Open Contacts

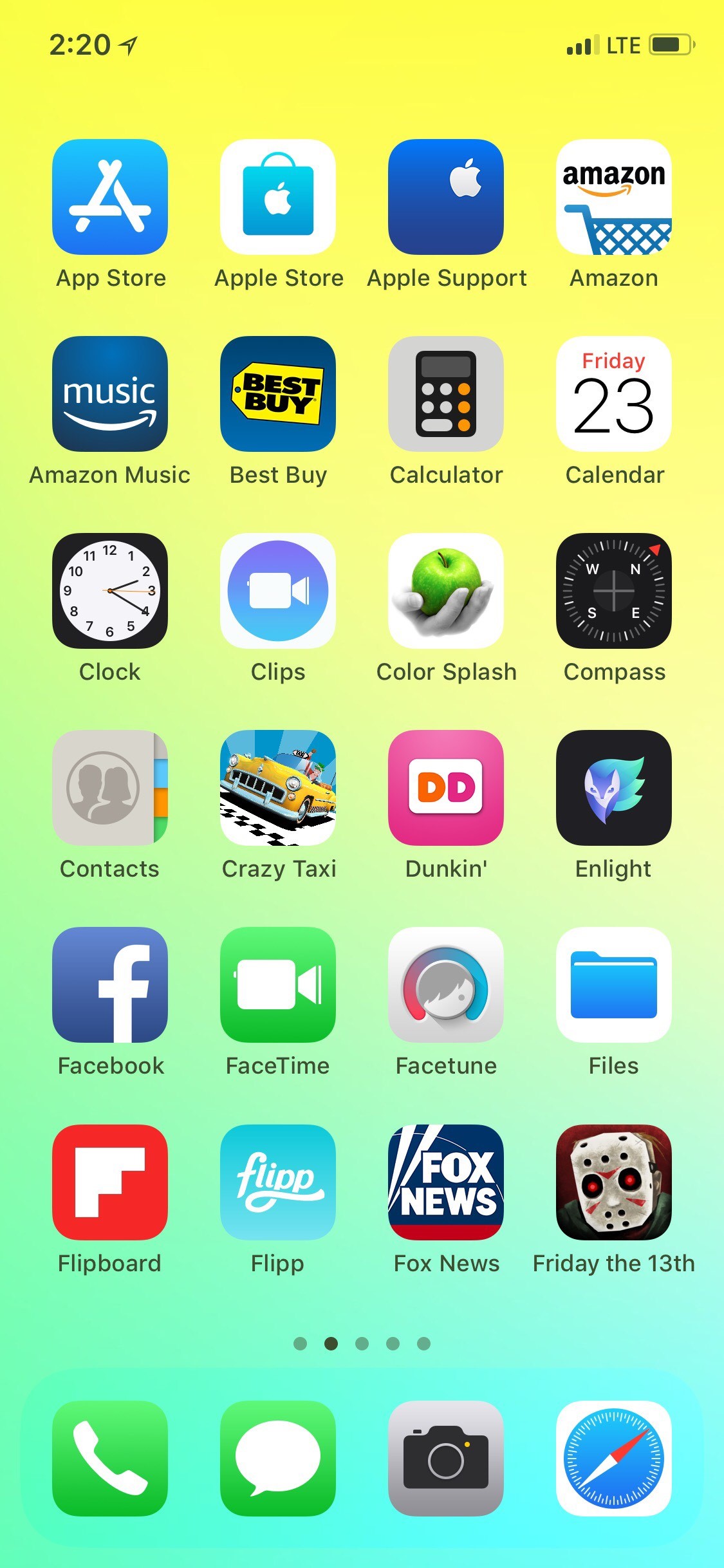click(x=110, y=788)
